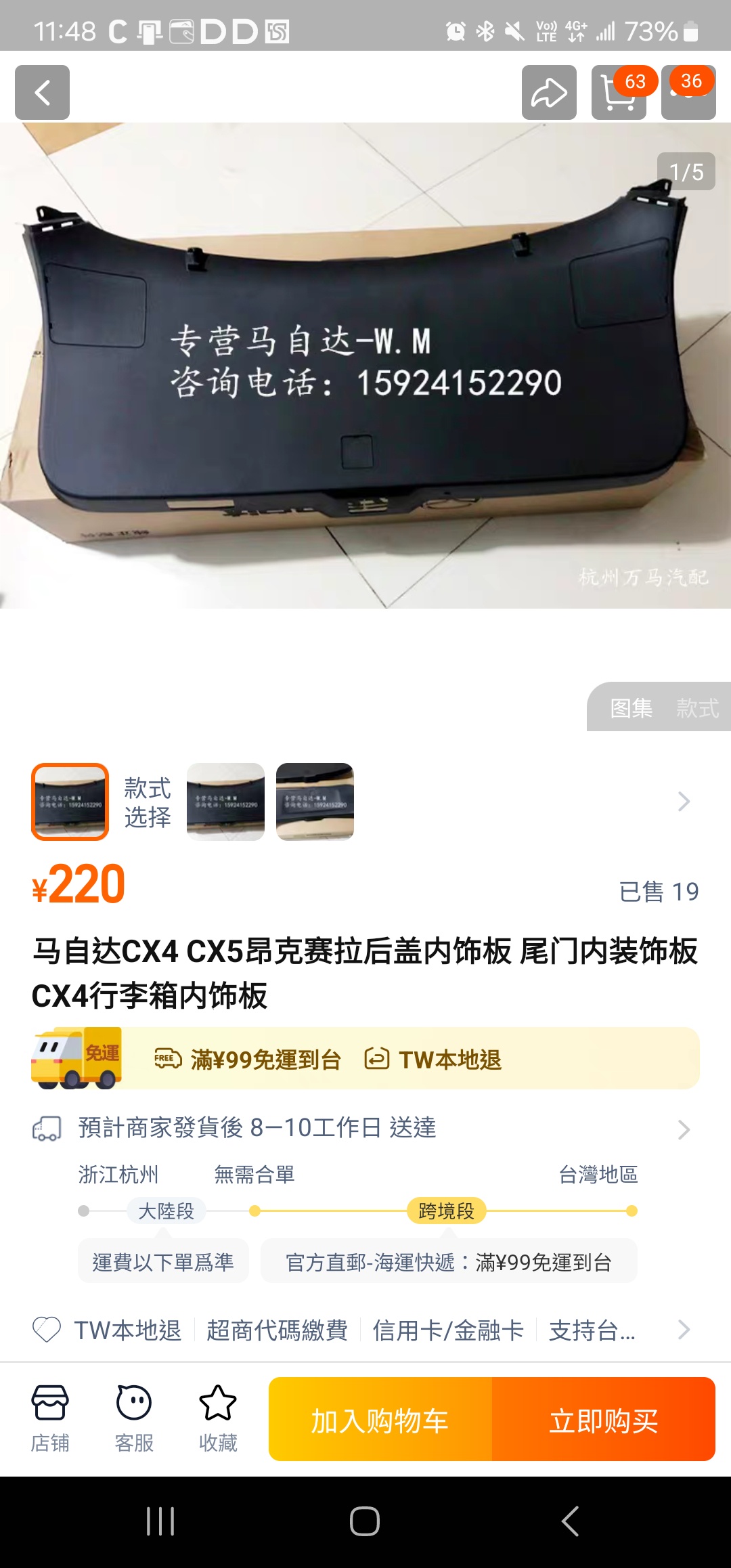Open TW本地退 service guarantees row
731x1568 pixels.
click(365, 1330)
